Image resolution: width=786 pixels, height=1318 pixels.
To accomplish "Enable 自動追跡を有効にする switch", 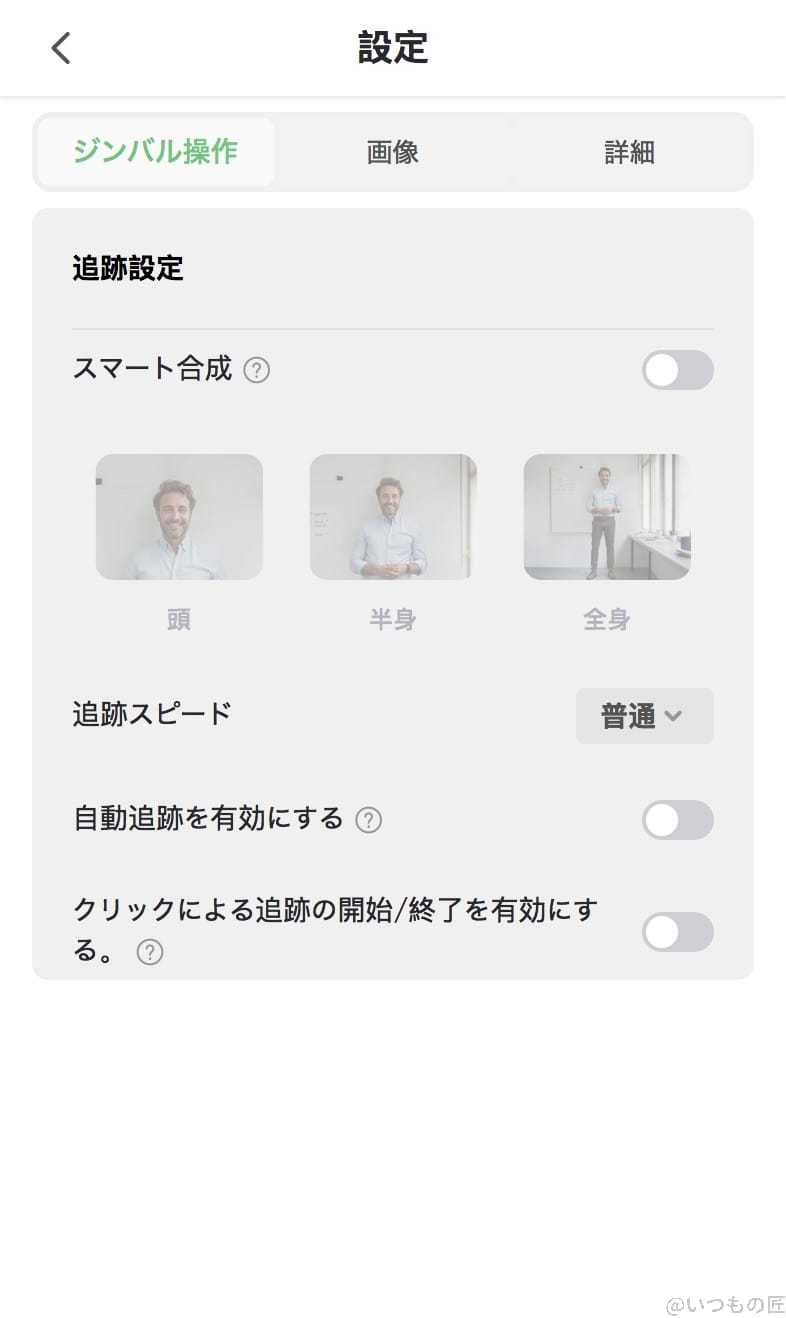I will tap(677, 820).
